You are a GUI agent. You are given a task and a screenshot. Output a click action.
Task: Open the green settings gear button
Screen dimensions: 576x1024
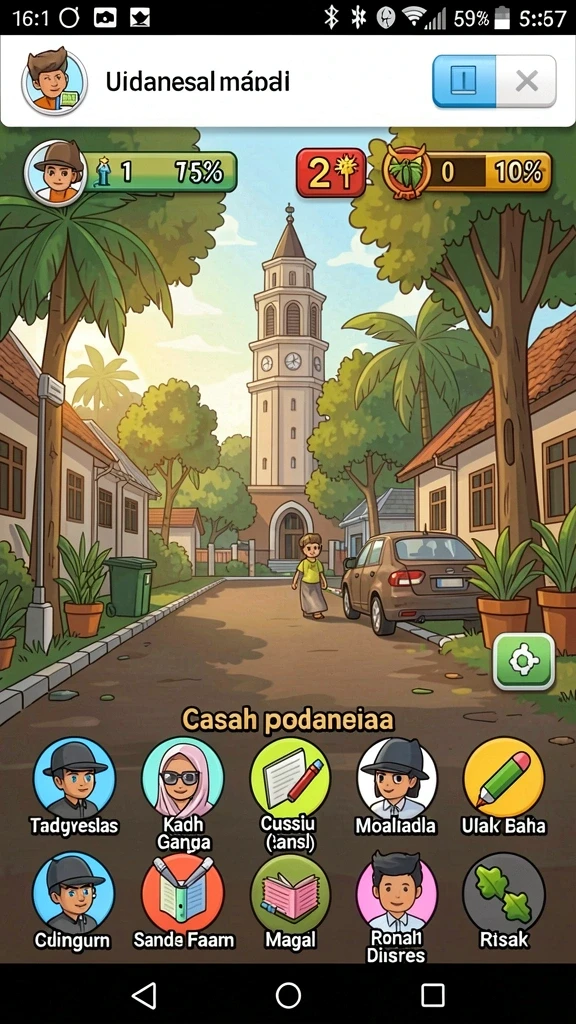click(x=524, y=662)
